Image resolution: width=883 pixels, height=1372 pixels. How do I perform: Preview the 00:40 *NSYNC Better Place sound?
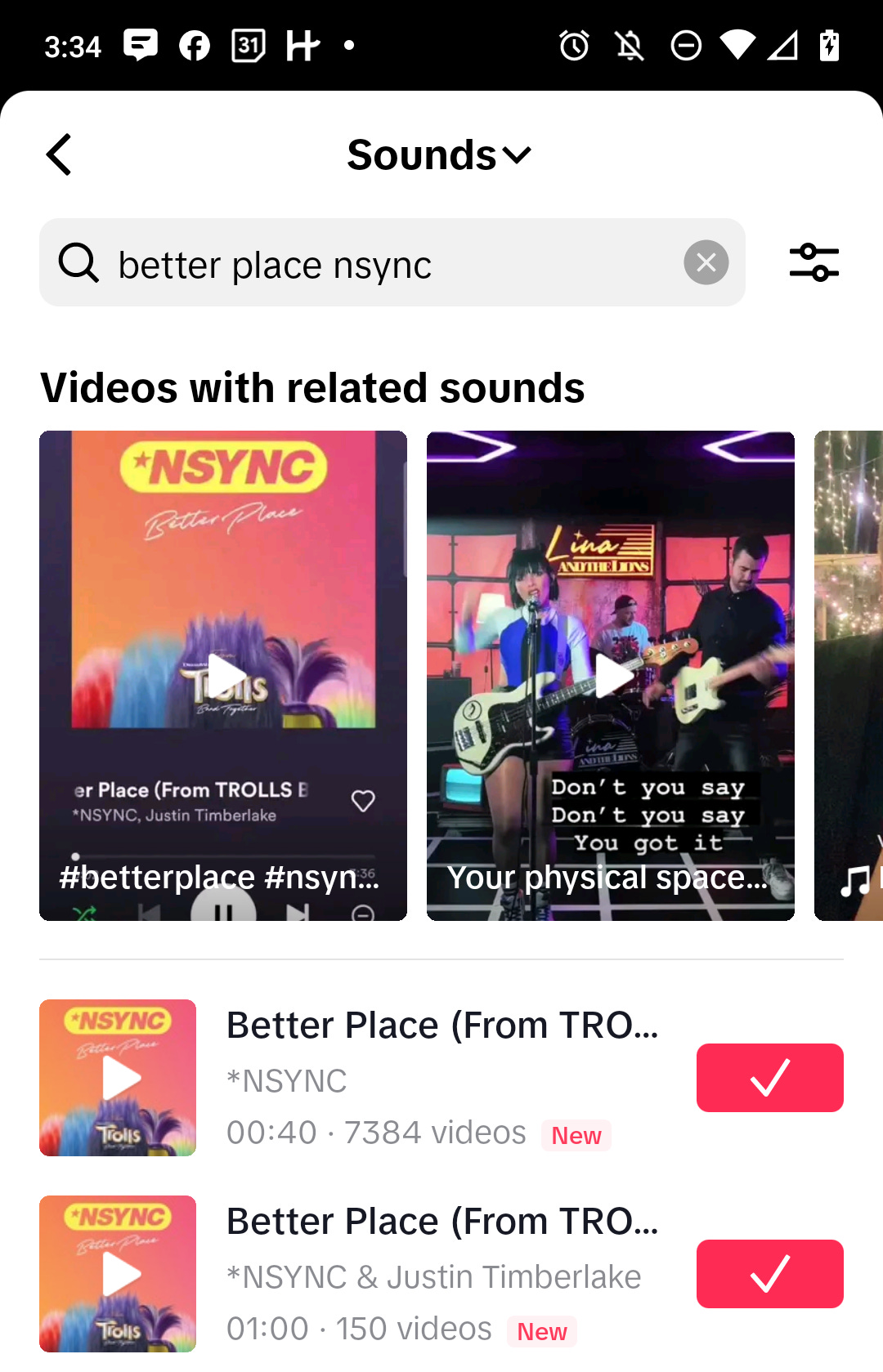pos(118,1077)
